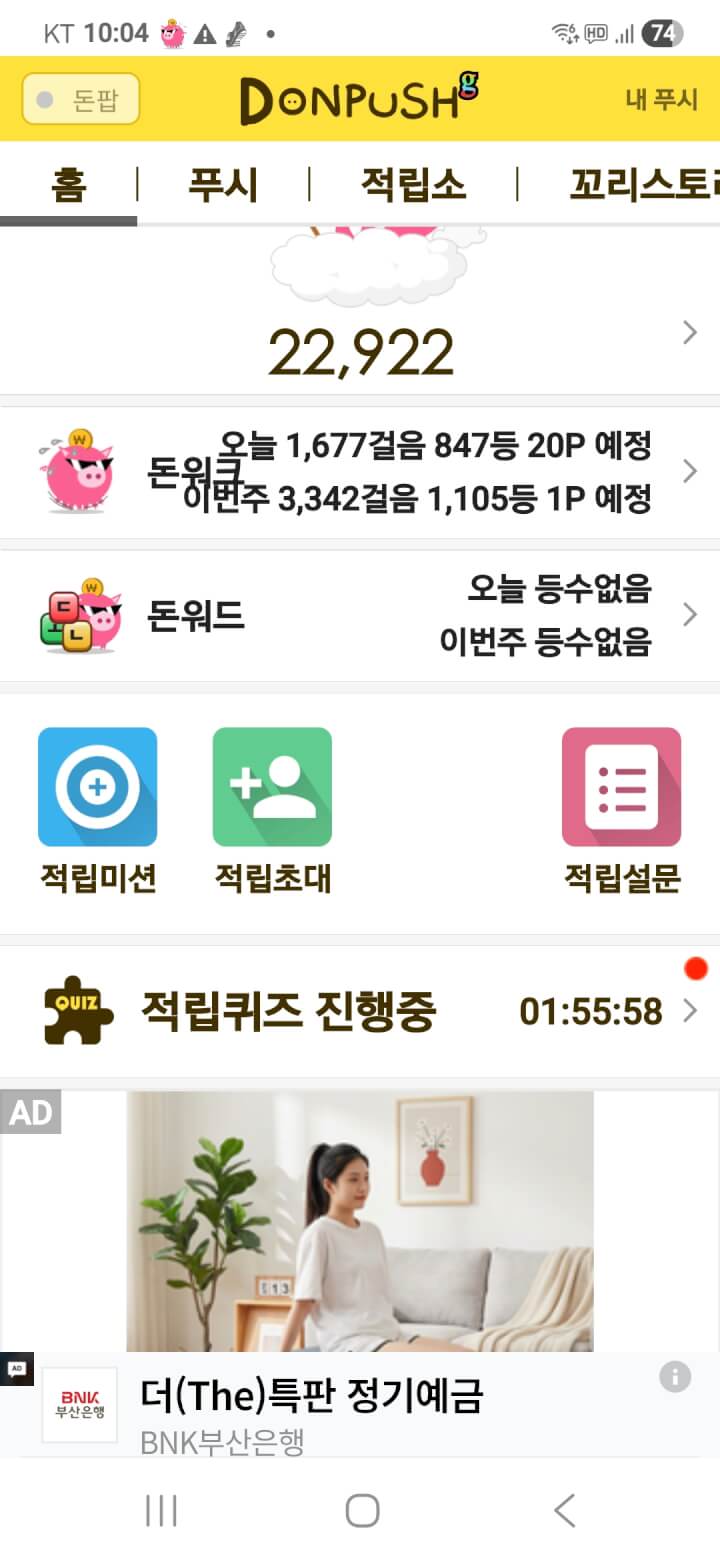Open 적립초대 invite
720x1560 pixels.
pos(272,808)
